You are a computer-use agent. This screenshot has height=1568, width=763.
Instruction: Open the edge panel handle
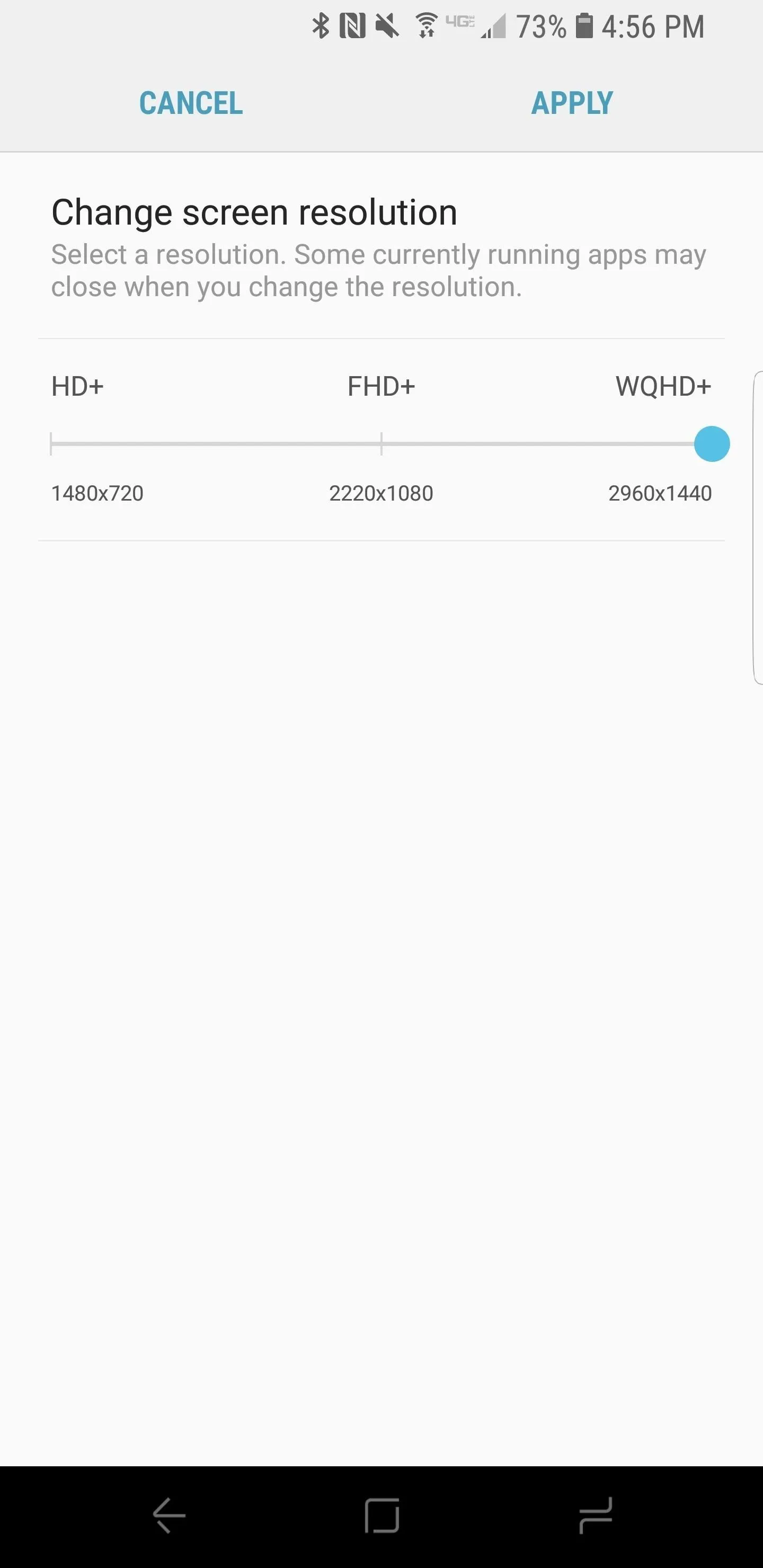pyautogui.click(x=758, y=528)
